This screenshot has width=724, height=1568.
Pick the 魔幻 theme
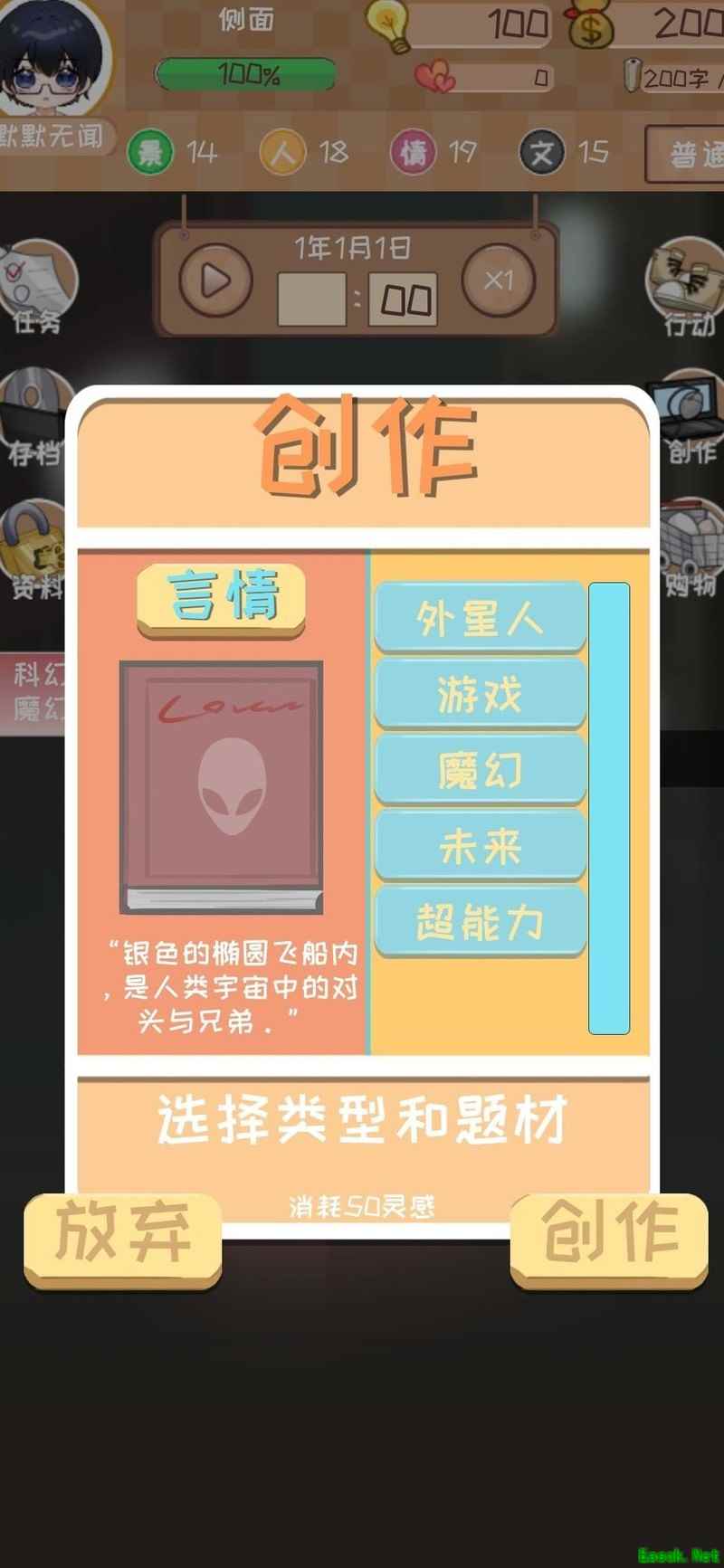click(x=480, y=770)
